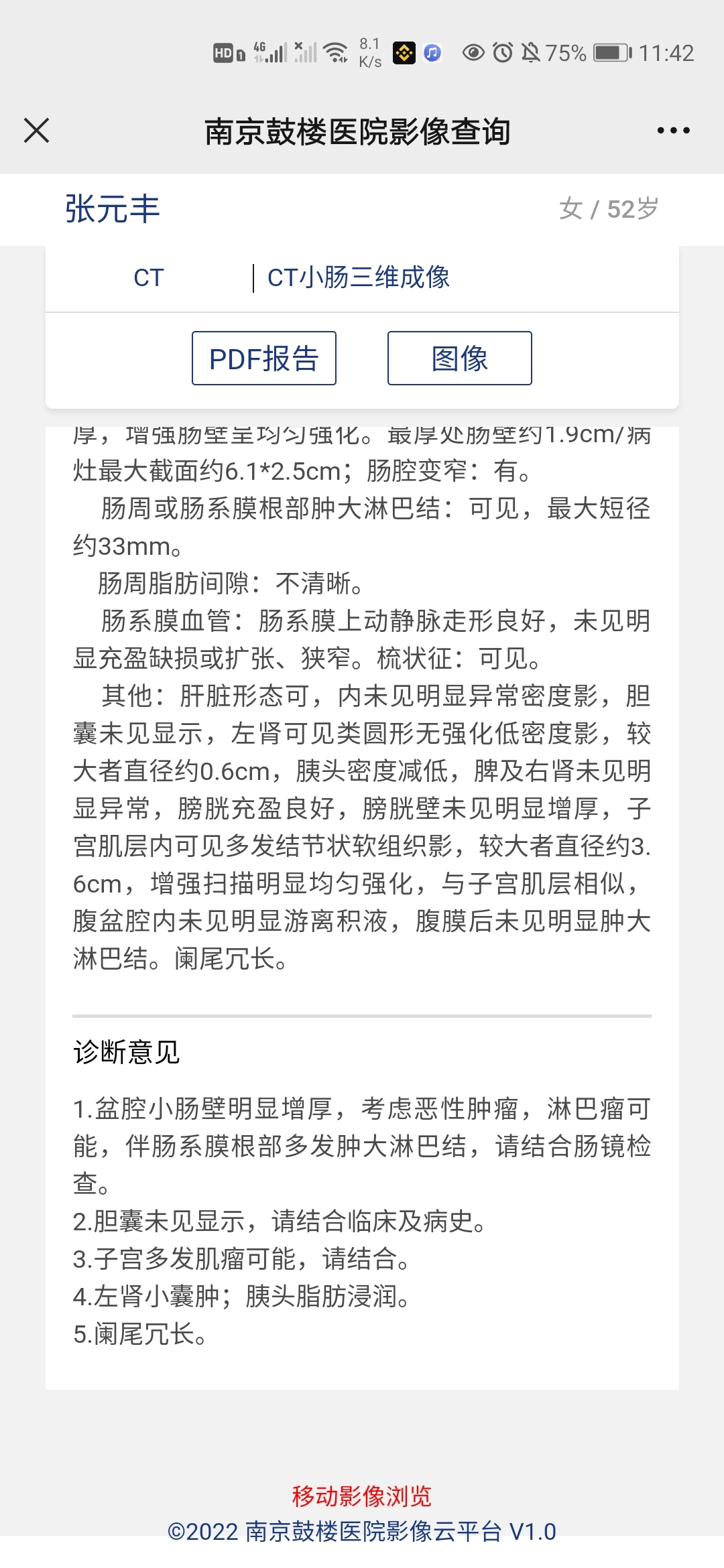Open the PDF报告 report
This screenshot has width=724, height=1568.
(263, 358)
